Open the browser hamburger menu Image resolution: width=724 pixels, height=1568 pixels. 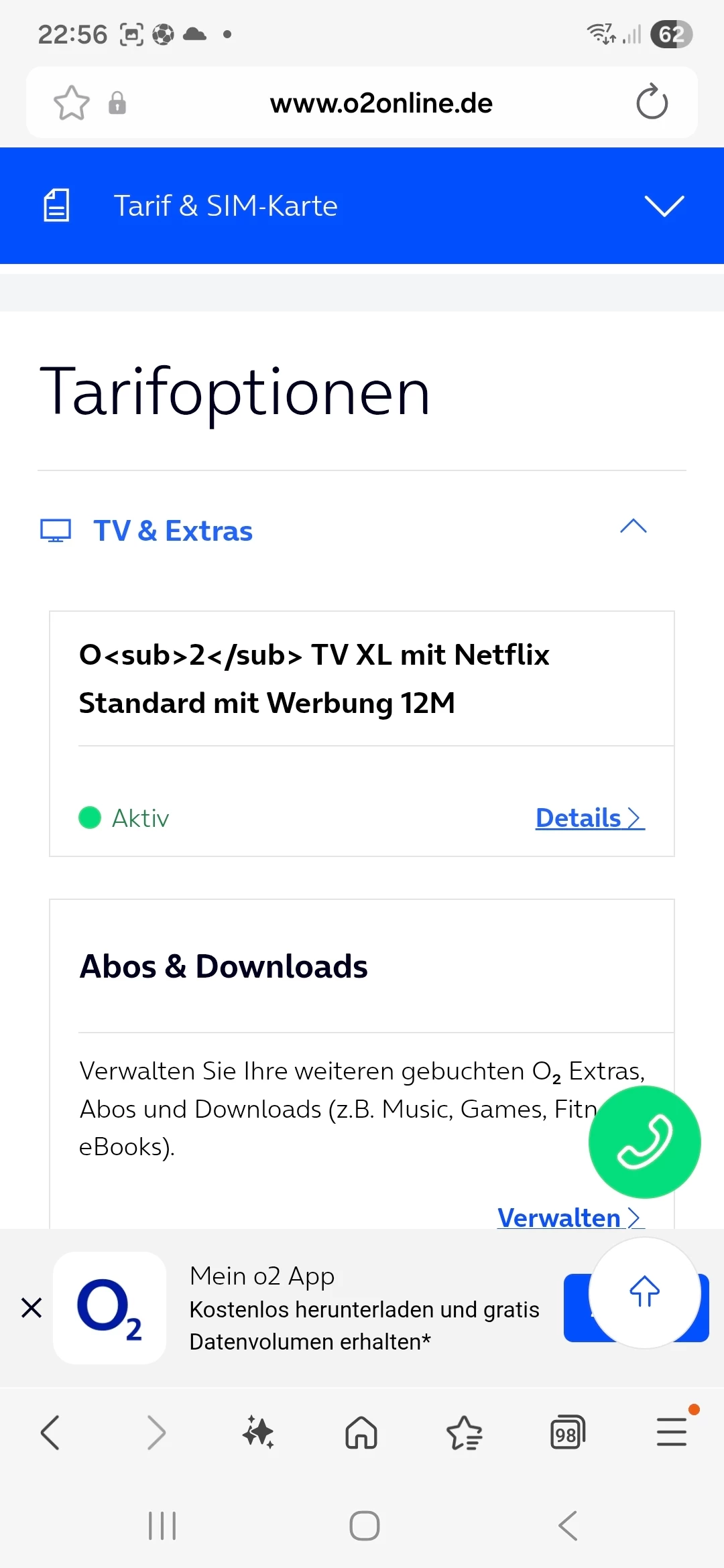pyautogui.click(x=671, y=1433)
